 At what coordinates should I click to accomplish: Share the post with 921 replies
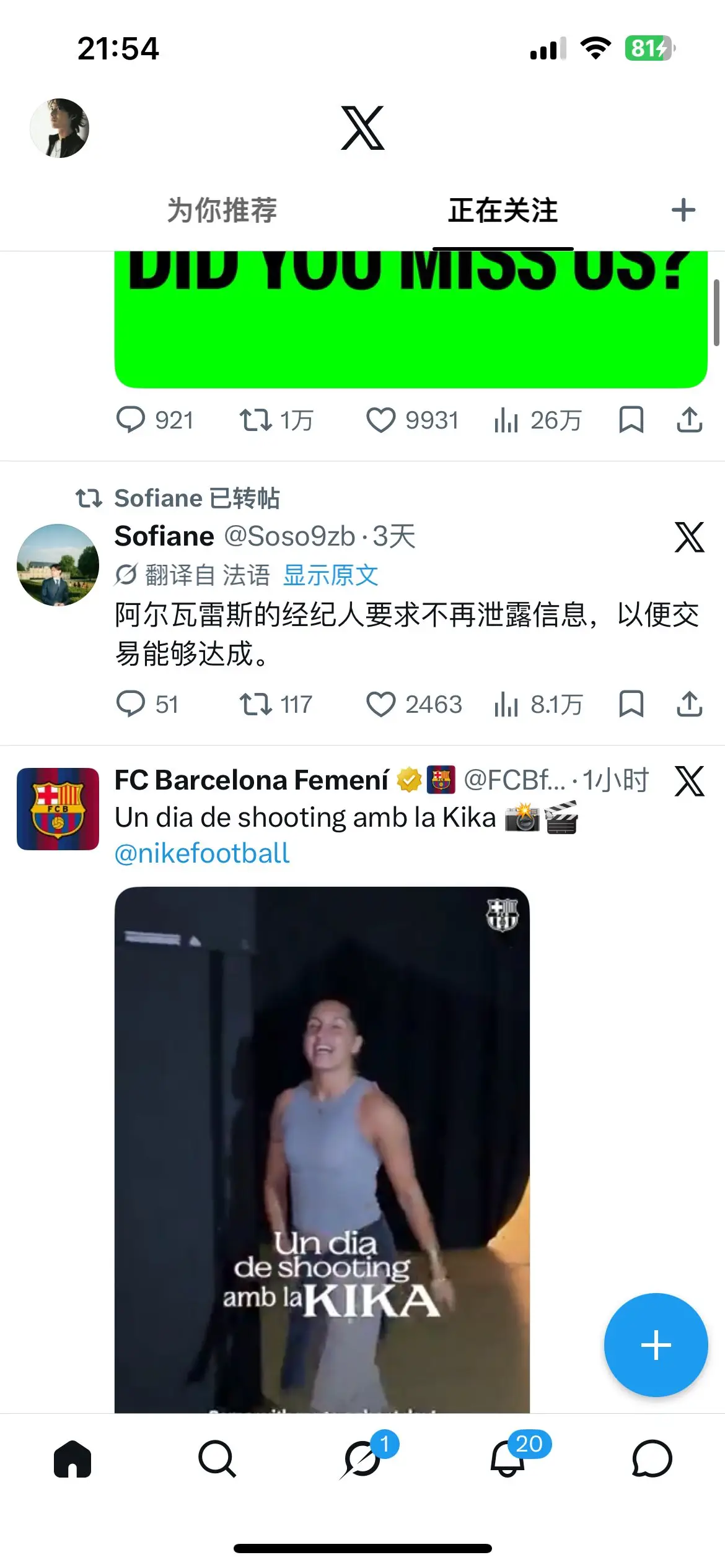pyautogui.click(x=689, y=420)
